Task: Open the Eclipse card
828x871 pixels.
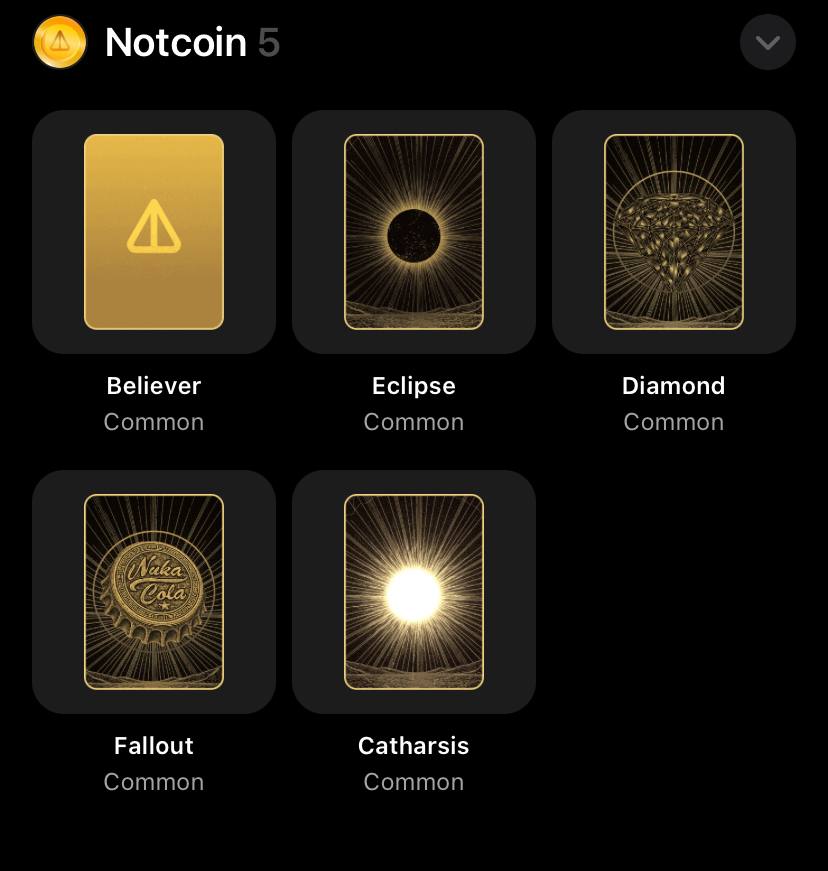Action: (414, 232)
